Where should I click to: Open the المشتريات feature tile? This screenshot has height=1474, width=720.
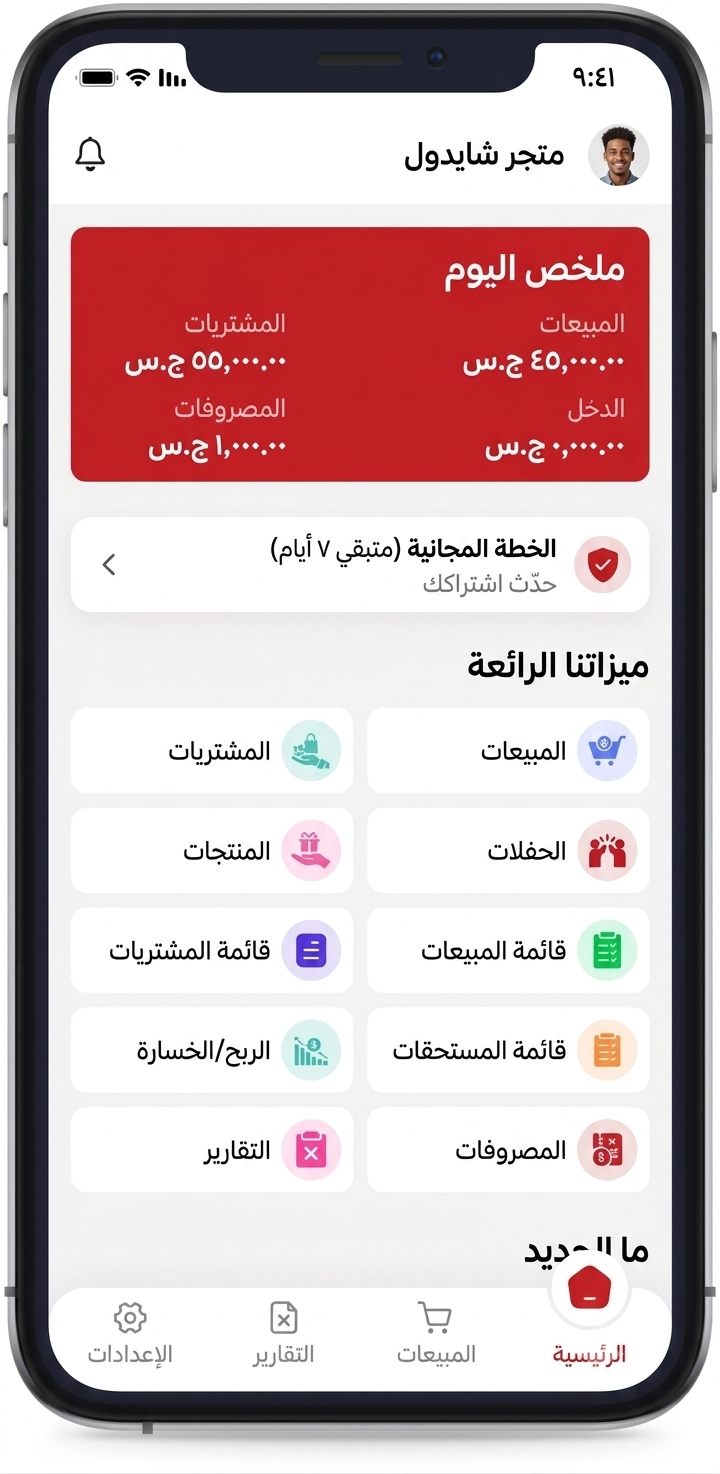[212, 751]
